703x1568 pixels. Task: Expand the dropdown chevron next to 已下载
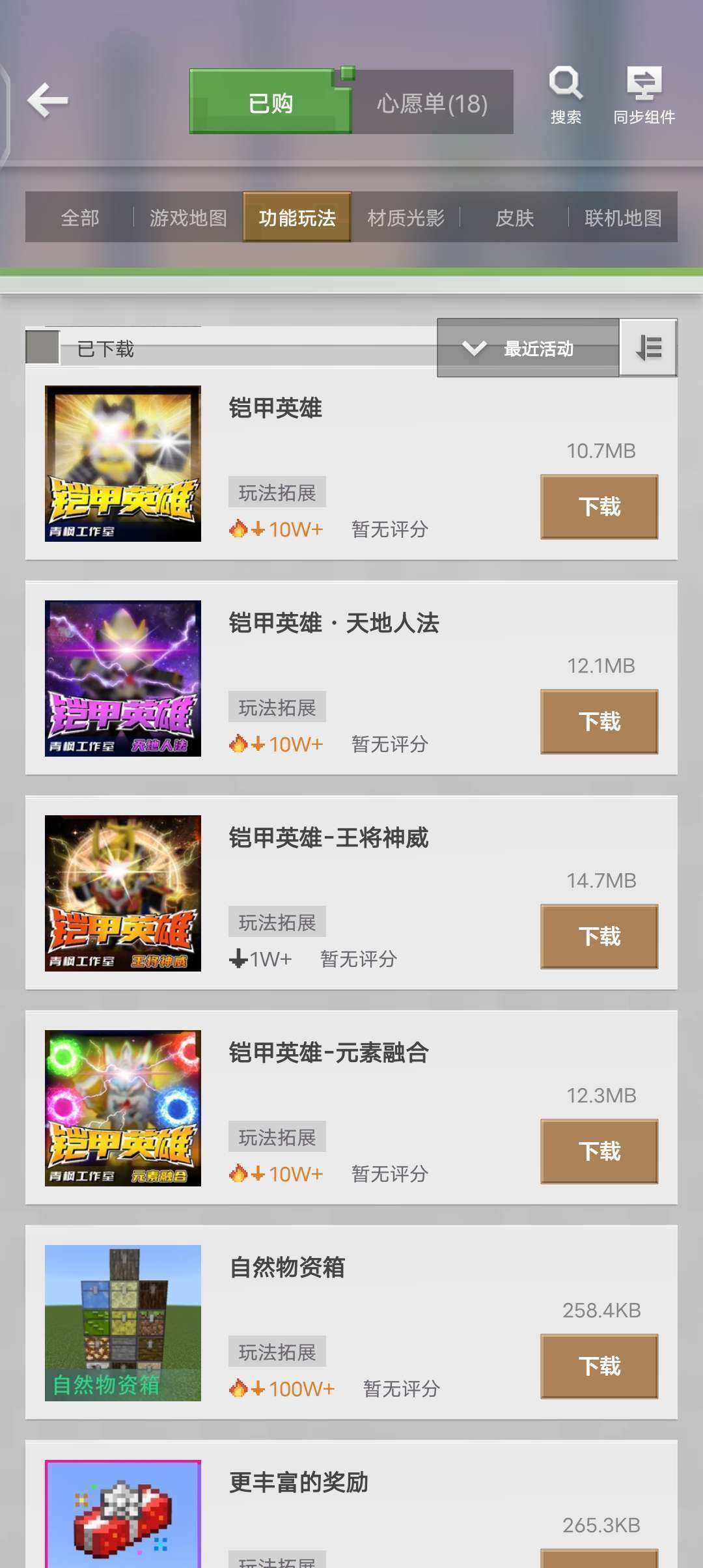pos(474,348)
